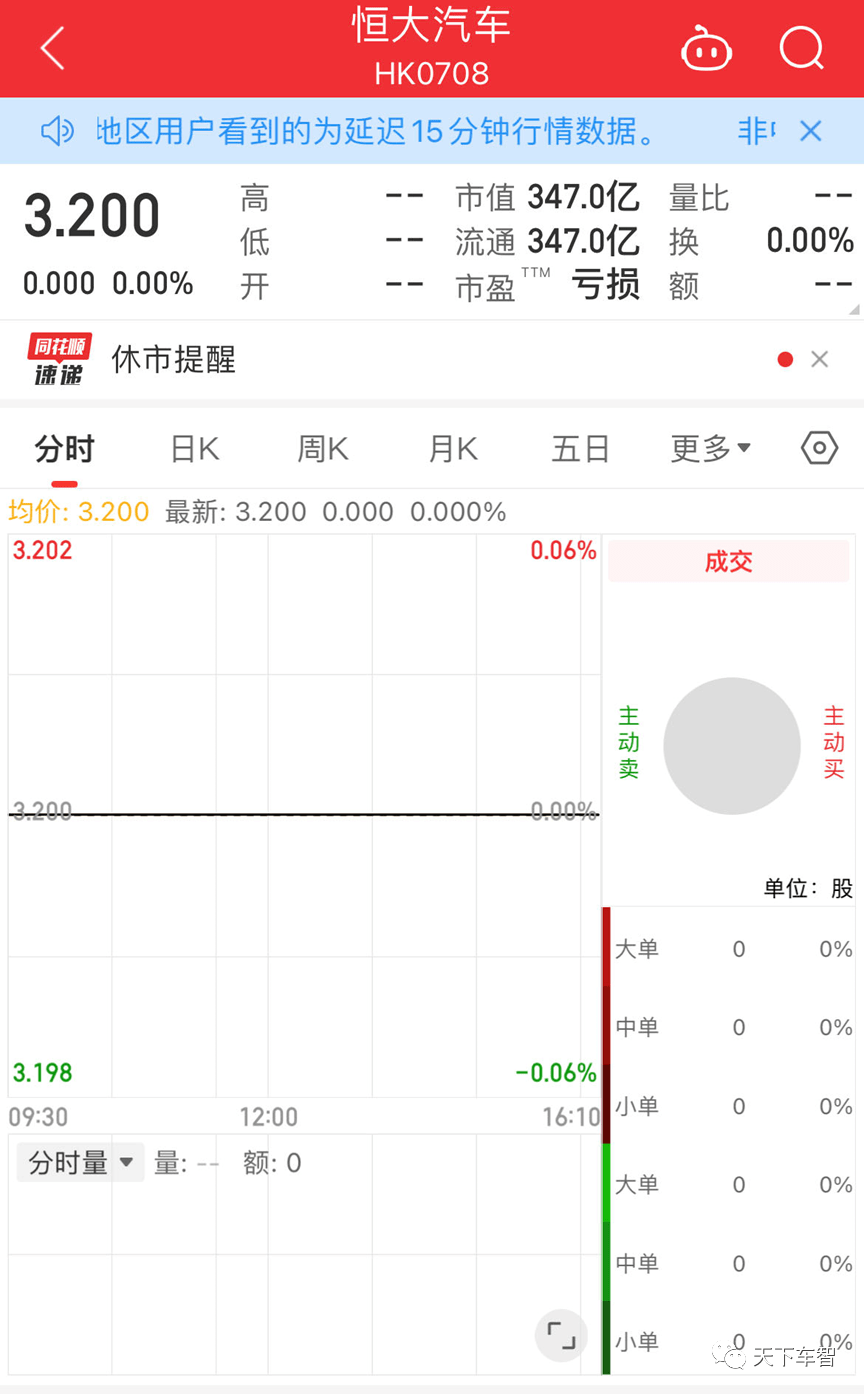Image resolution: width=864 pixels, height=1394 pixels.
Task: Go back using the top-left arrow
Action: [52, 48]
